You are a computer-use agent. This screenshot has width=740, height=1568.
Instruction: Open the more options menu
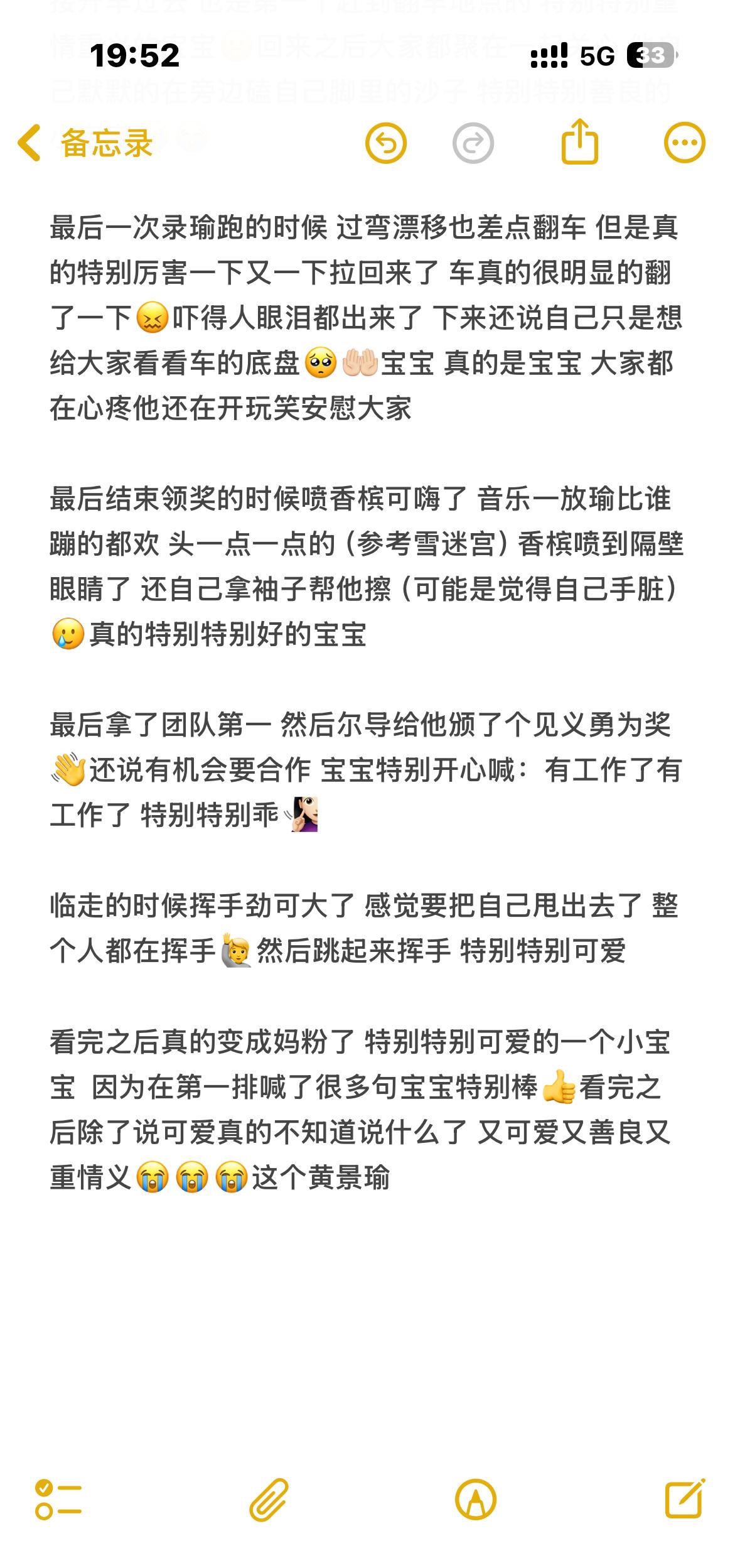click(x=684, y=143)
